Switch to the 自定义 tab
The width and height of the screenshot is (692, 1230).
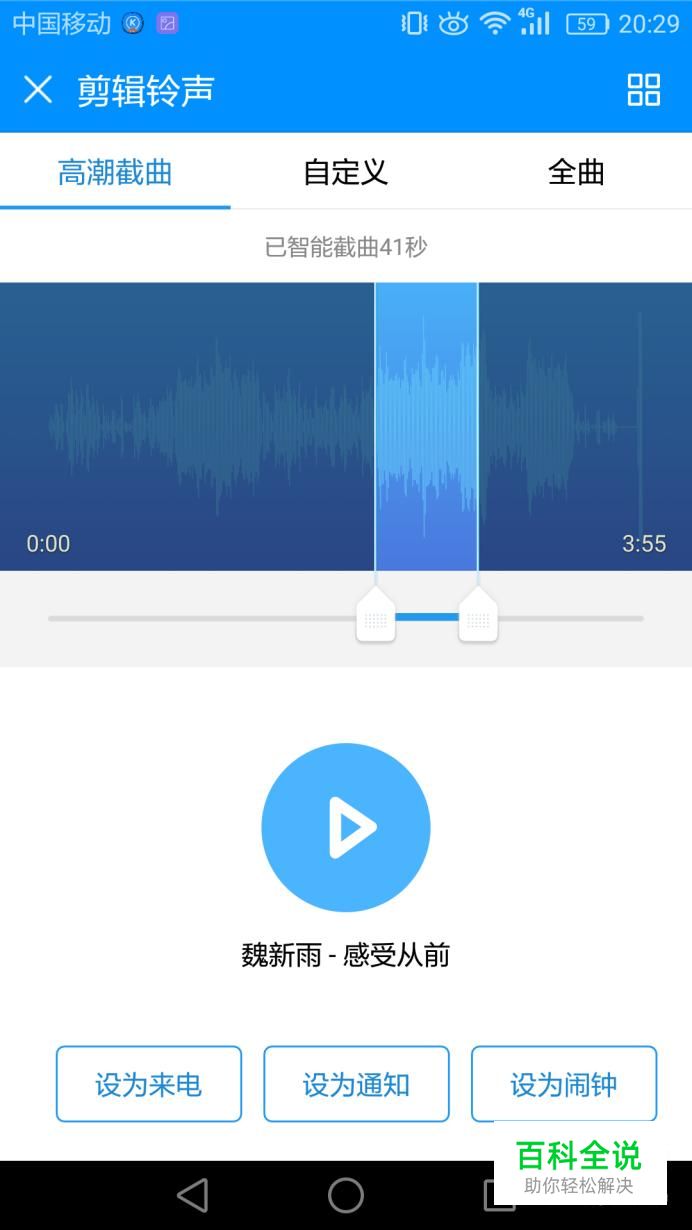pyautogui.click(x=345, y=172)
